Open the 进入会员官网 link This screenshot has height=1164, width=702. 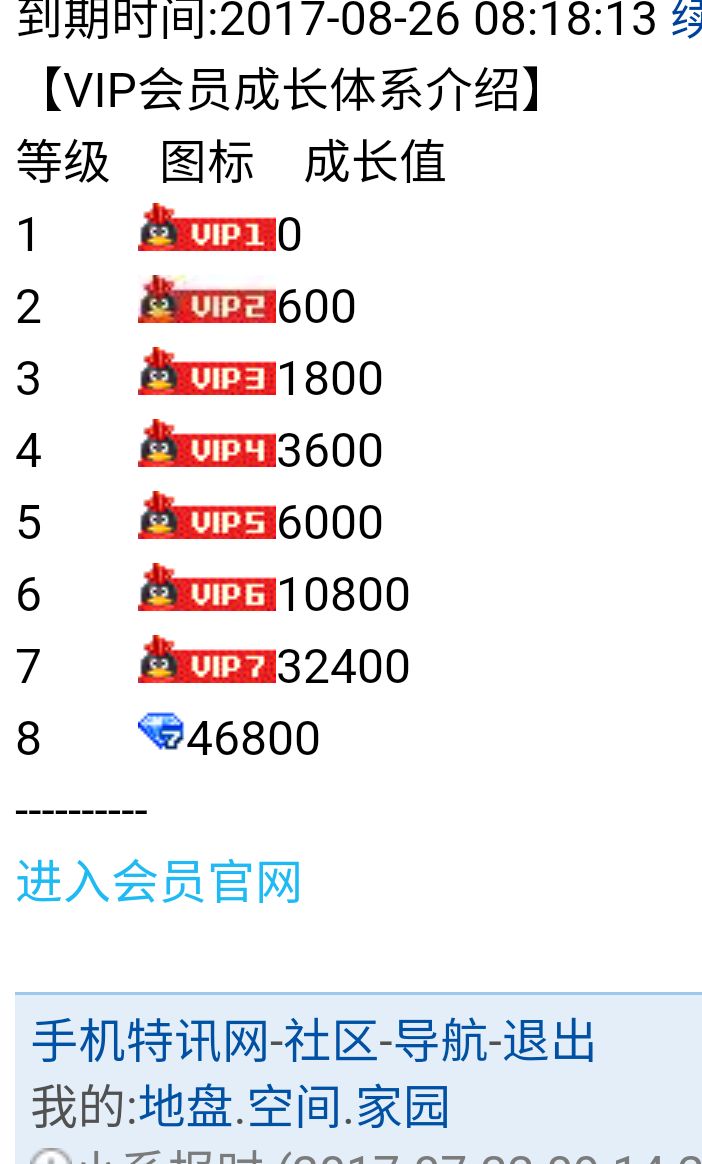tap(159, 883)
